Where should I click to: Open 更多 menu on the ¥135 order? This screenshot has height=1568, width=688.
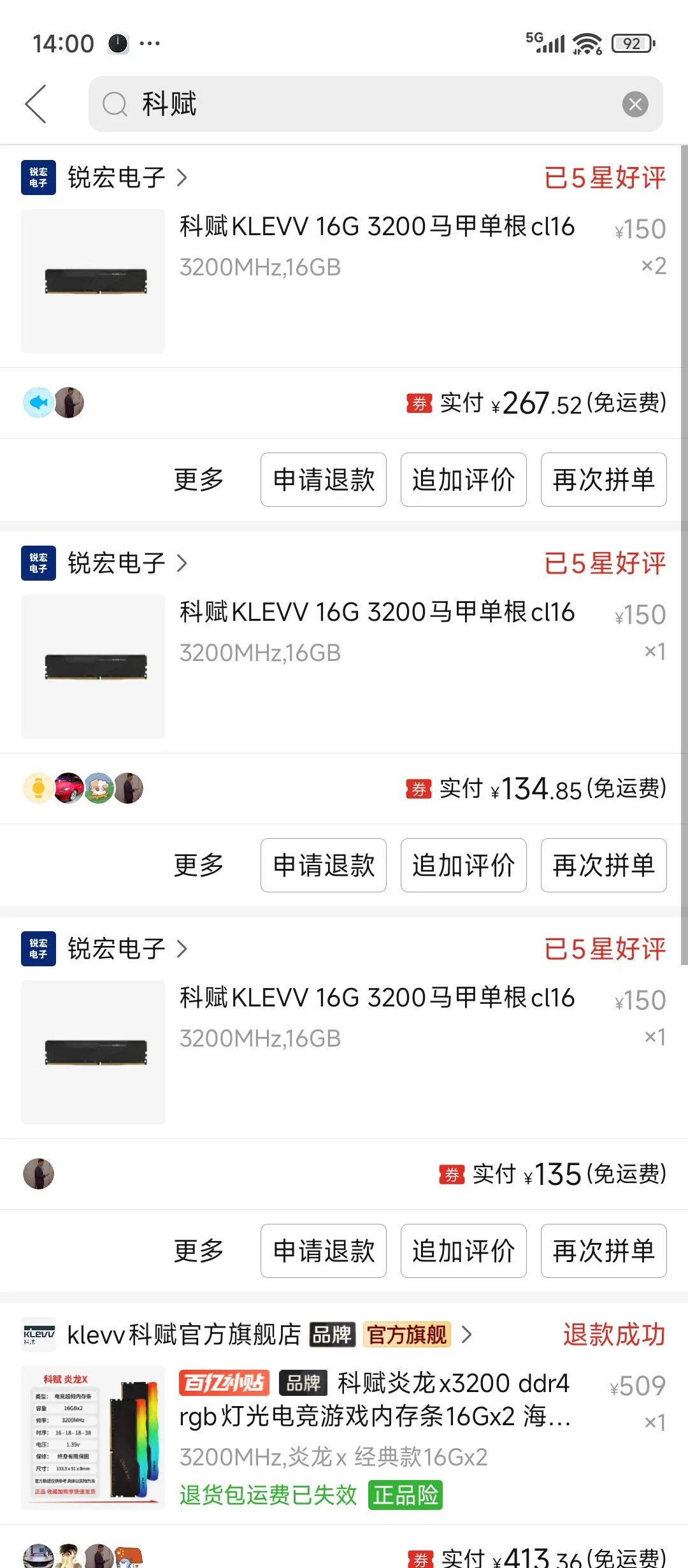199,1251
